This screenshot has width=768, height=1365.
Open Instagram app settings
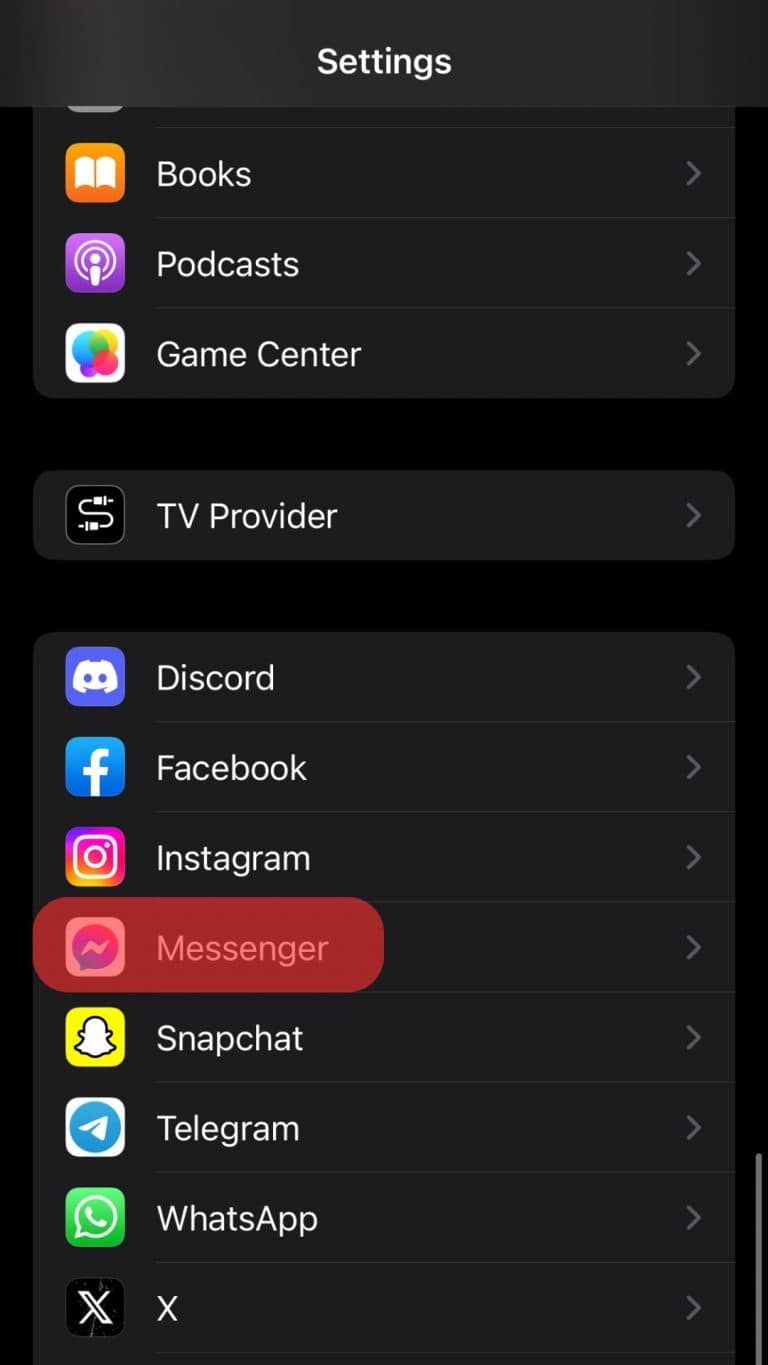(384, 858)
